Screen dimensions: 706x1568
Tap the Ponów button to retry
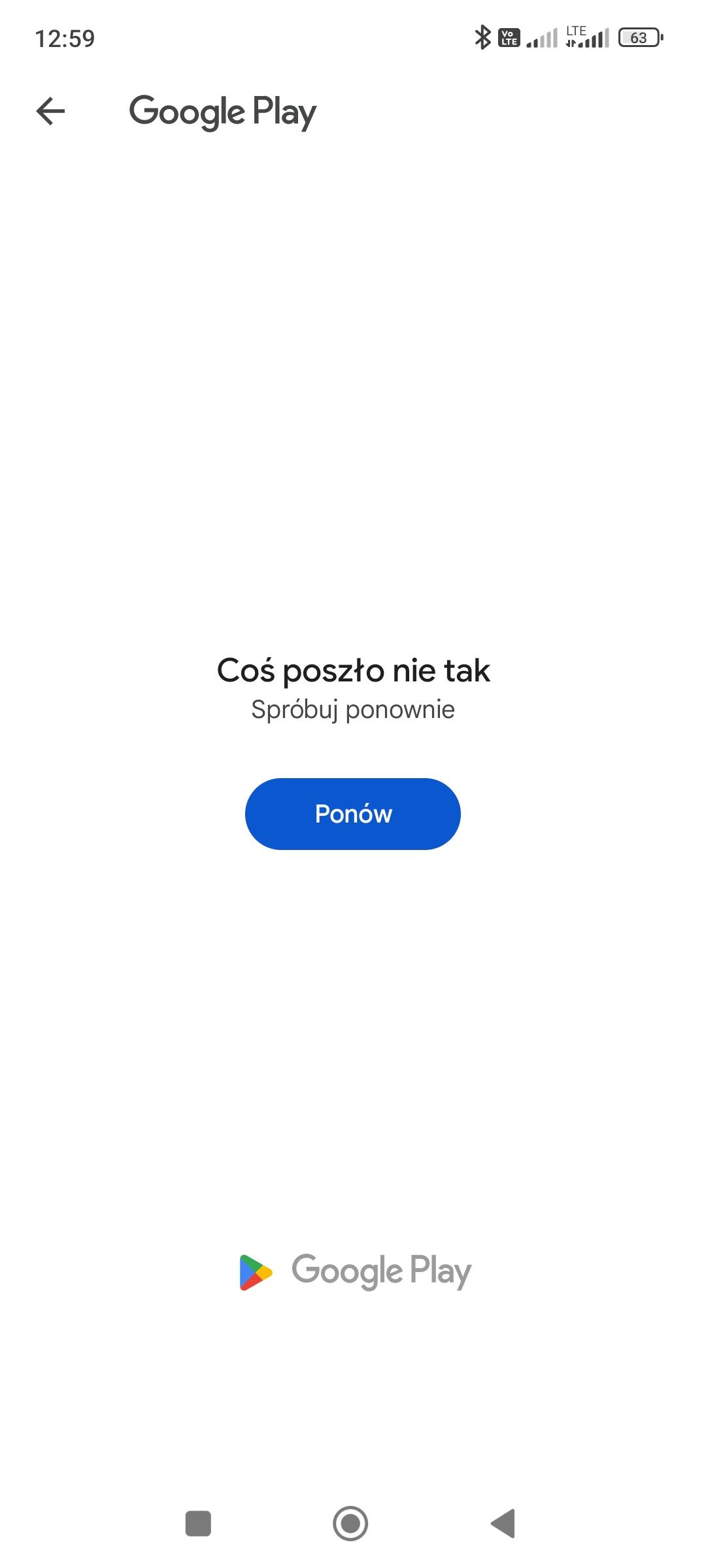[353, 814]
